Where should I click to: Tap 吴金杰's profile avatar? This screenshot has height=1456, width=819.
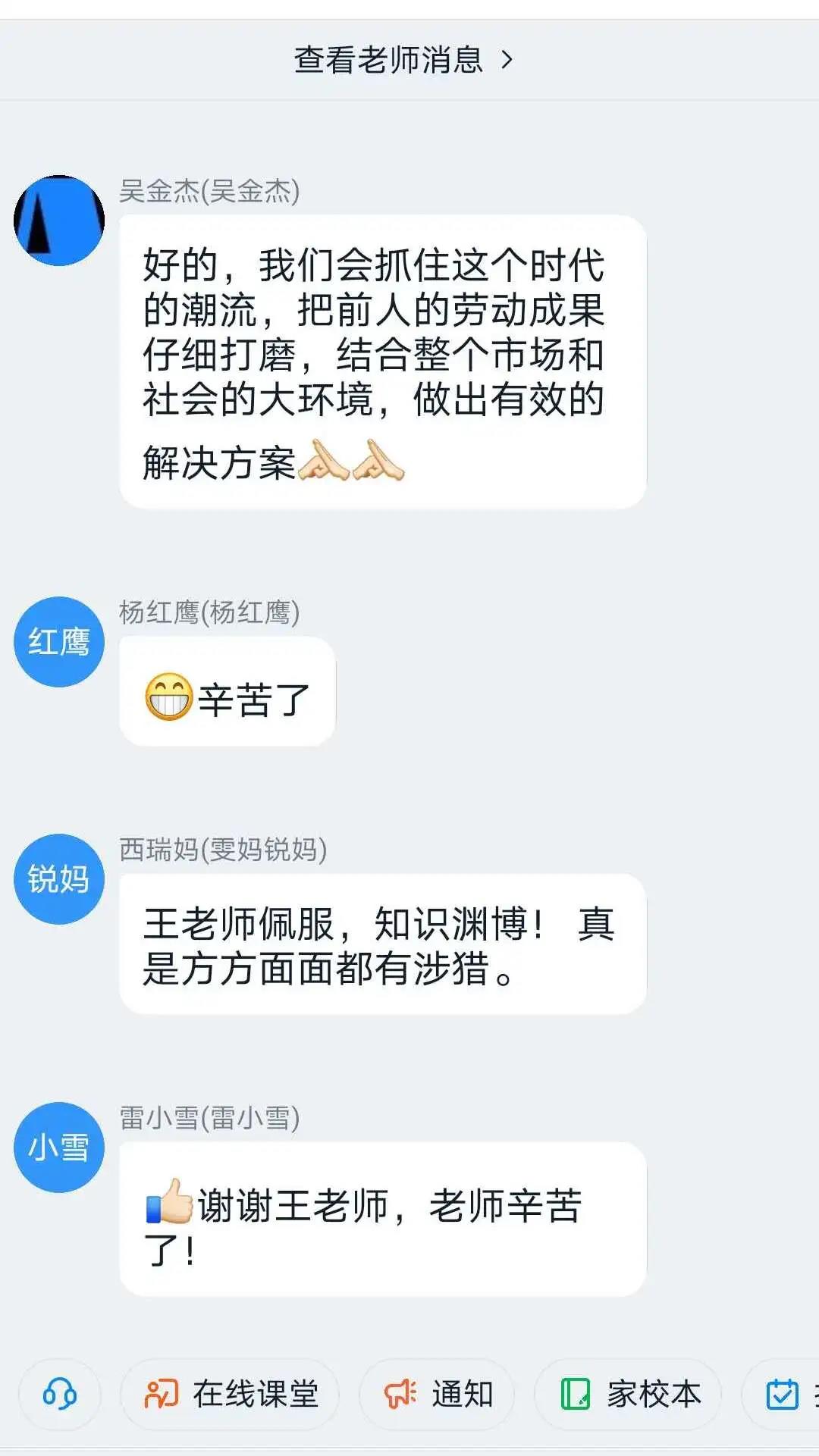(59, 221)
